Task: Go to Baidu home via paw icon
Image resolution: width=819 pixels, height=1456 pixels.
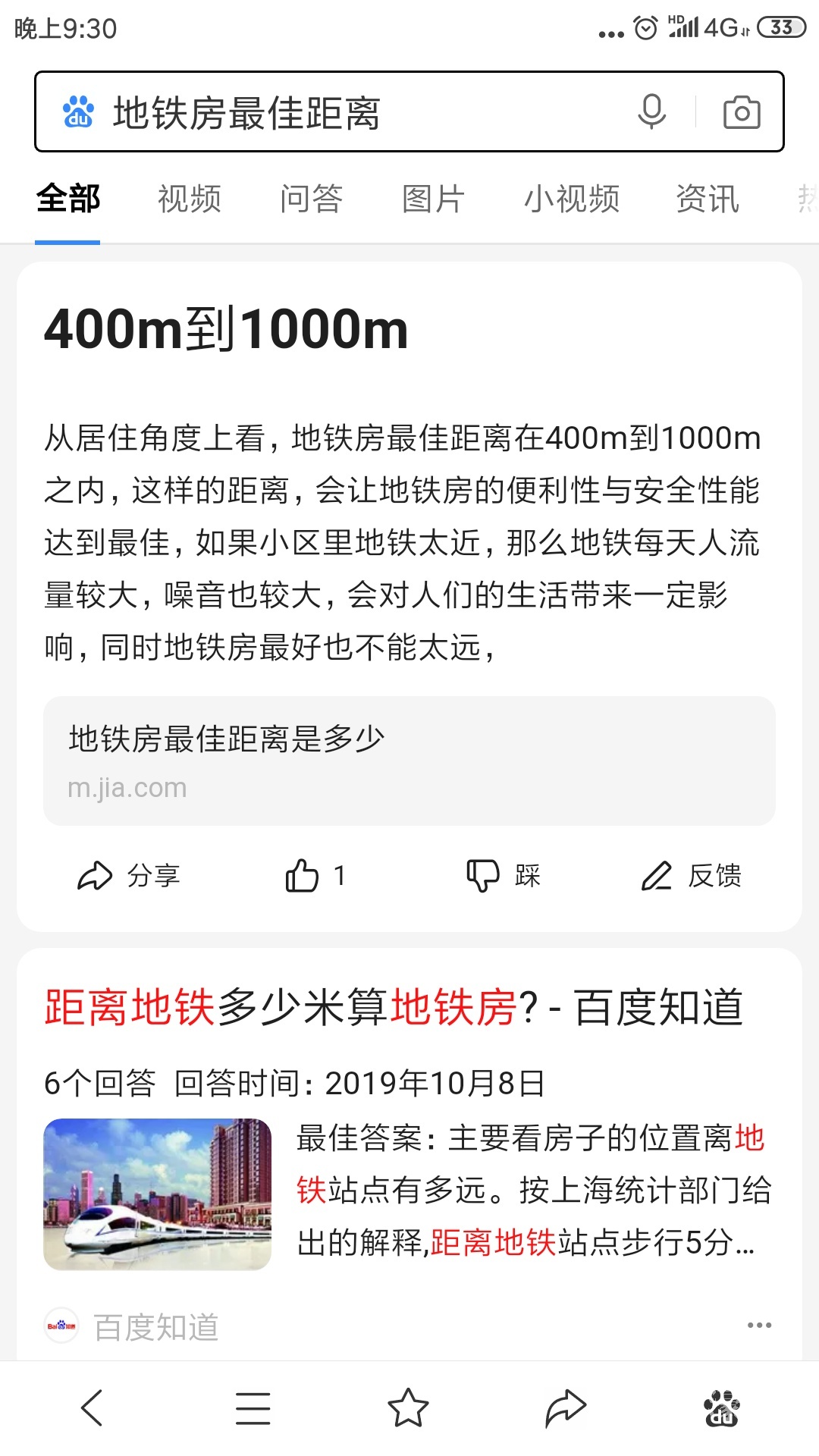Action: 721,1408
